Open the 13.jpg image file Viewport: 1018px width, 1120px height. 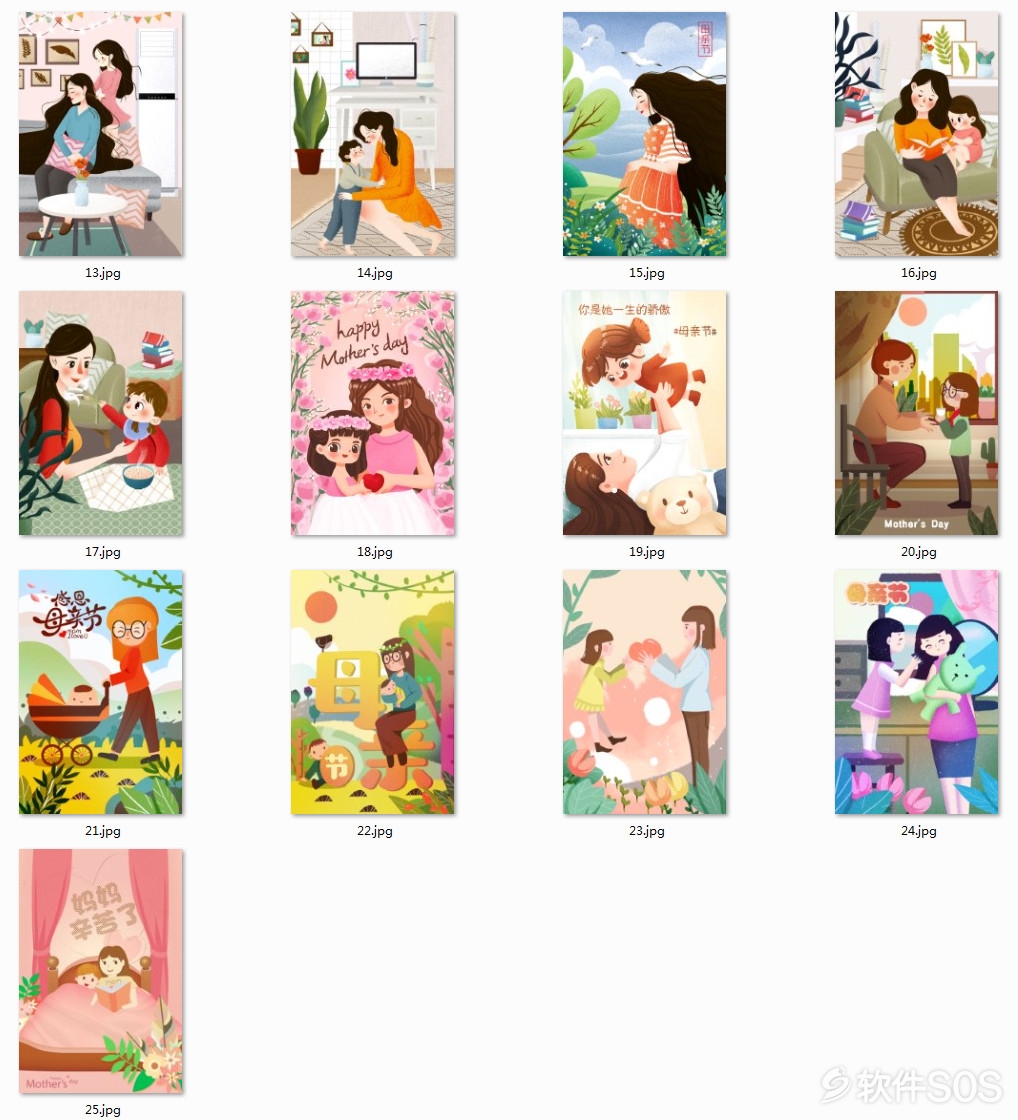coord(100,135)
